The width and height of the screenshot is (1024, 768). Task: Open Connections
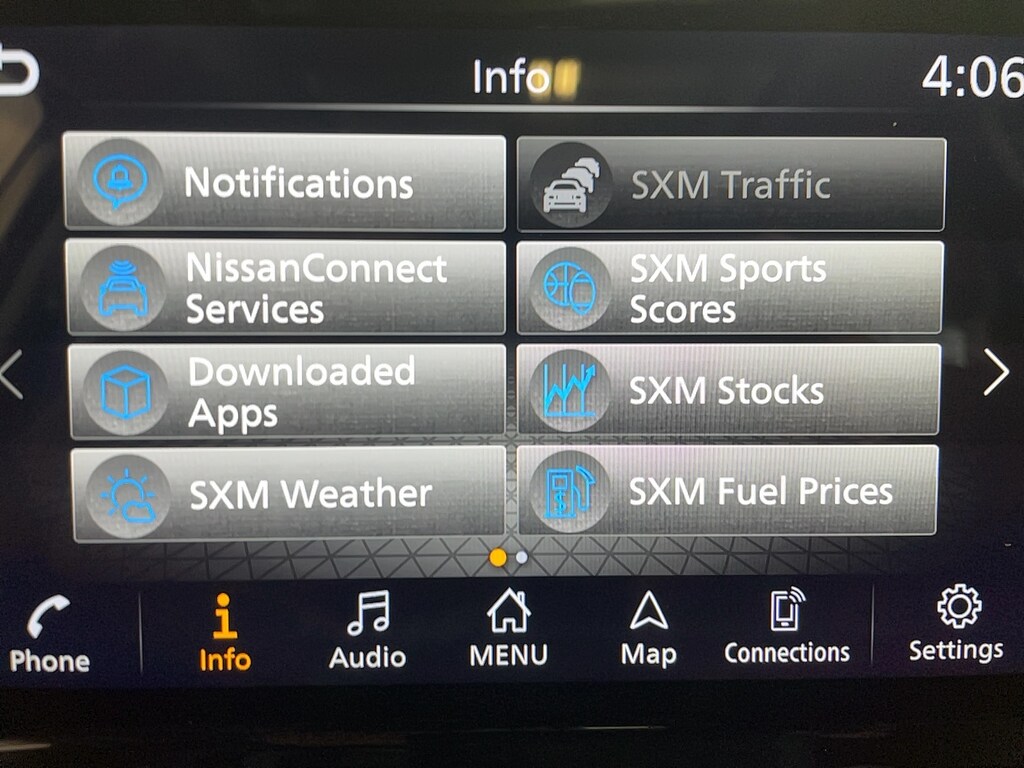point(786,628)
